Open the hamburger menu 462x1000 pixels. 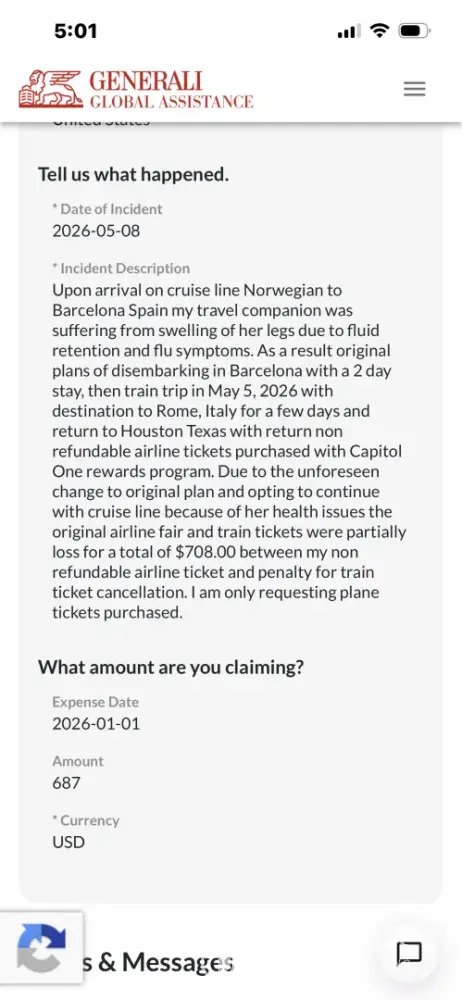[x=414, y=89]
